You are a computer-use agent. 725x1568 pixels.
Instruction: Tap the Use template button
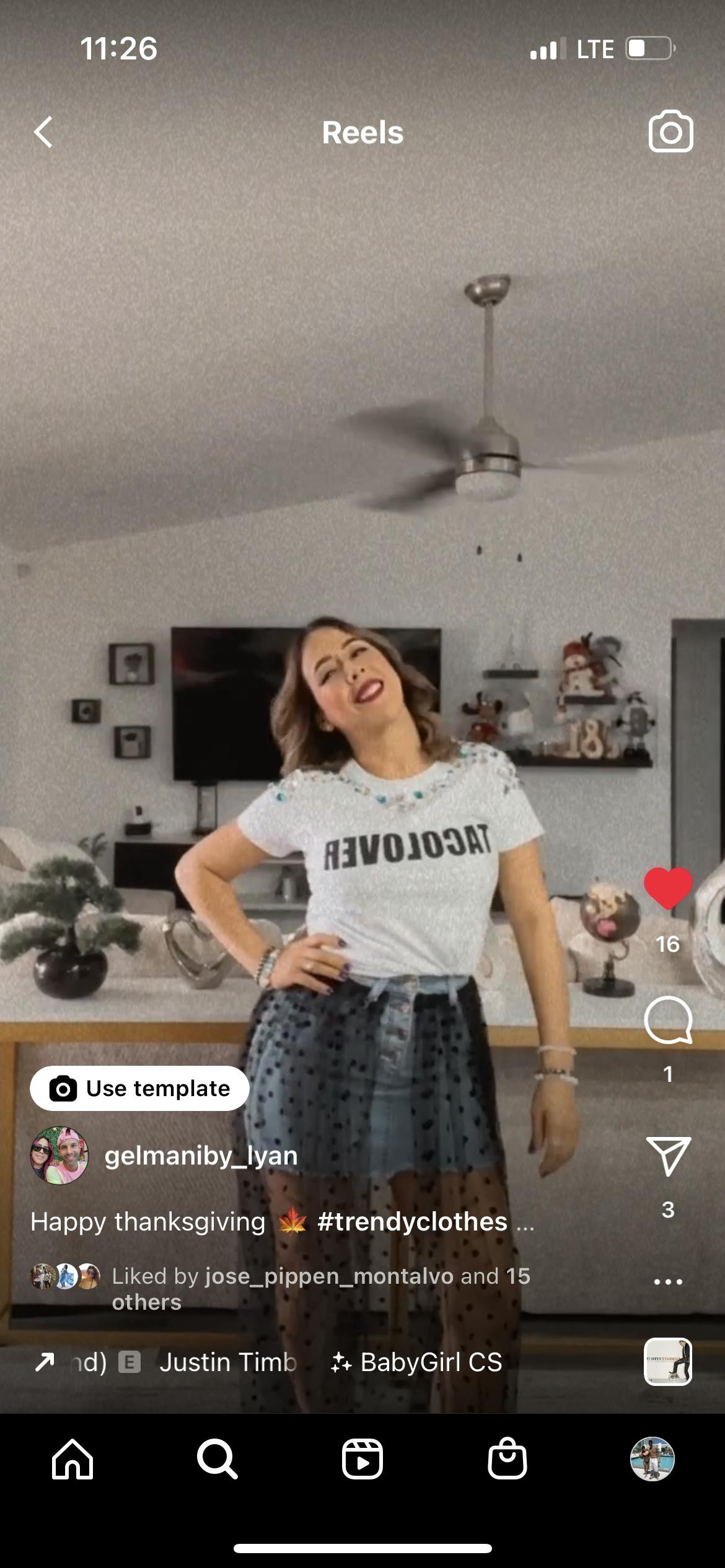coord(139,1088)
